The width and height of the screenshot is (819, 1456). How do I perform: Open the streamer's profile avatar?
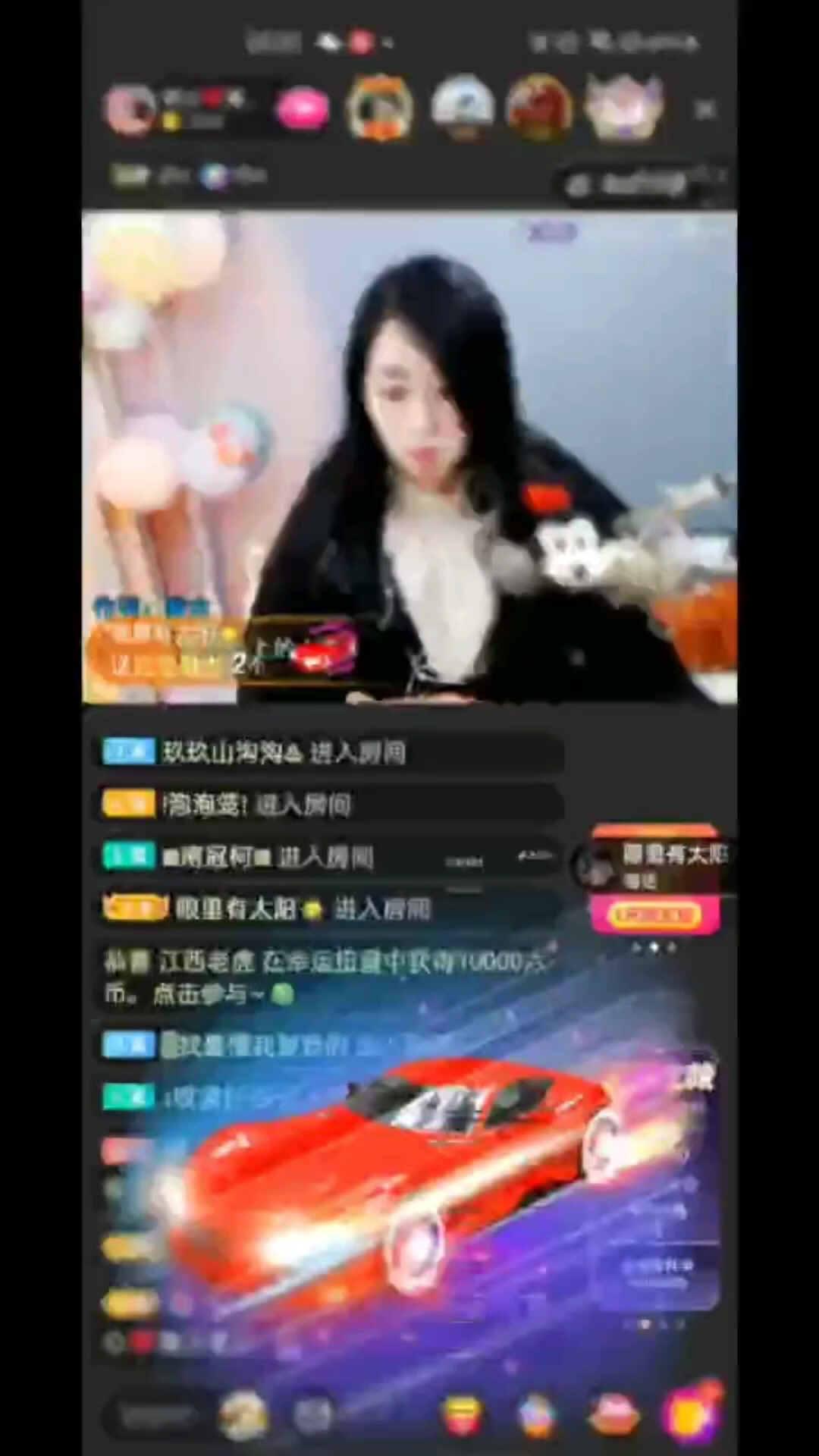point(130,110)
